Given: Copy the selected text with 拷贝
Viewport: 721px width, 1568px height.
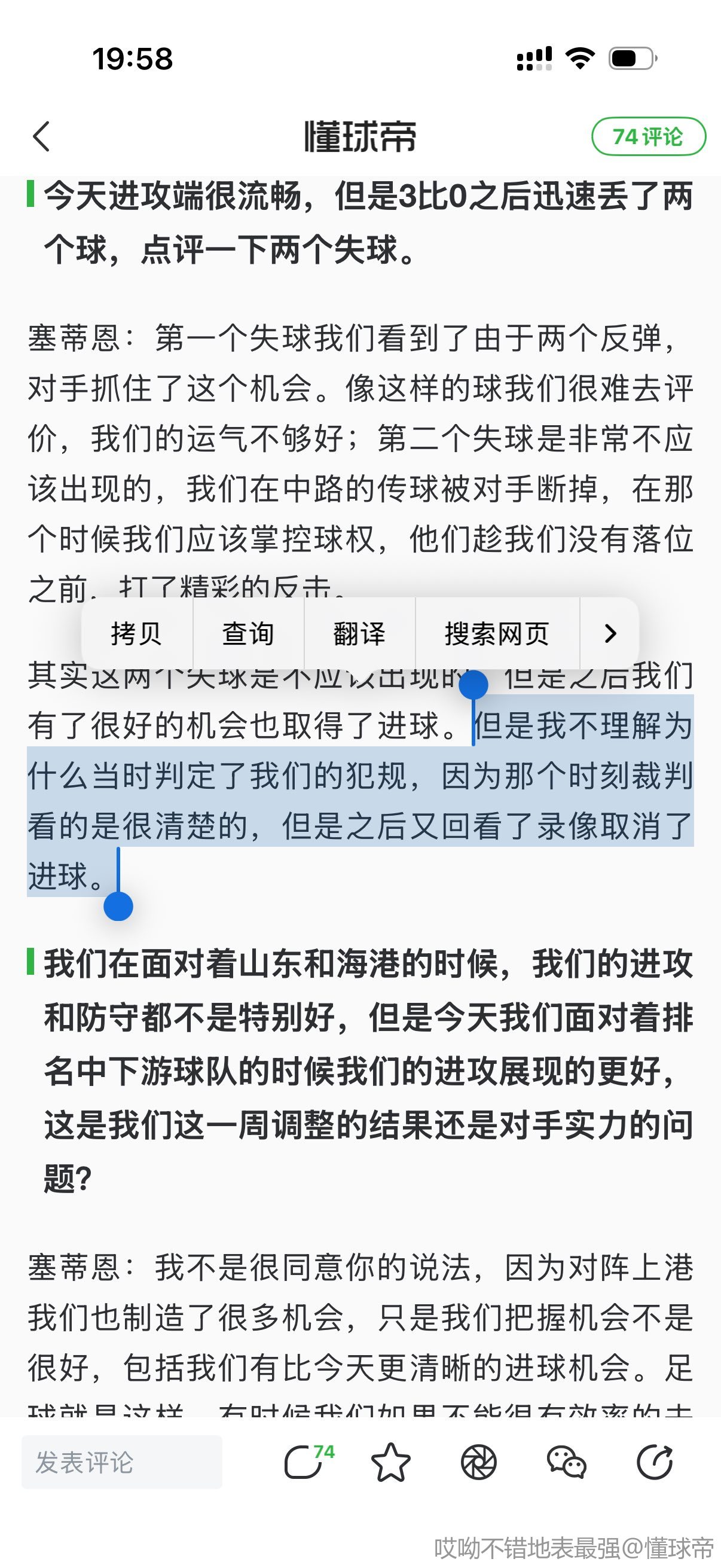Looking at the screenshot, I should point(136,634).
